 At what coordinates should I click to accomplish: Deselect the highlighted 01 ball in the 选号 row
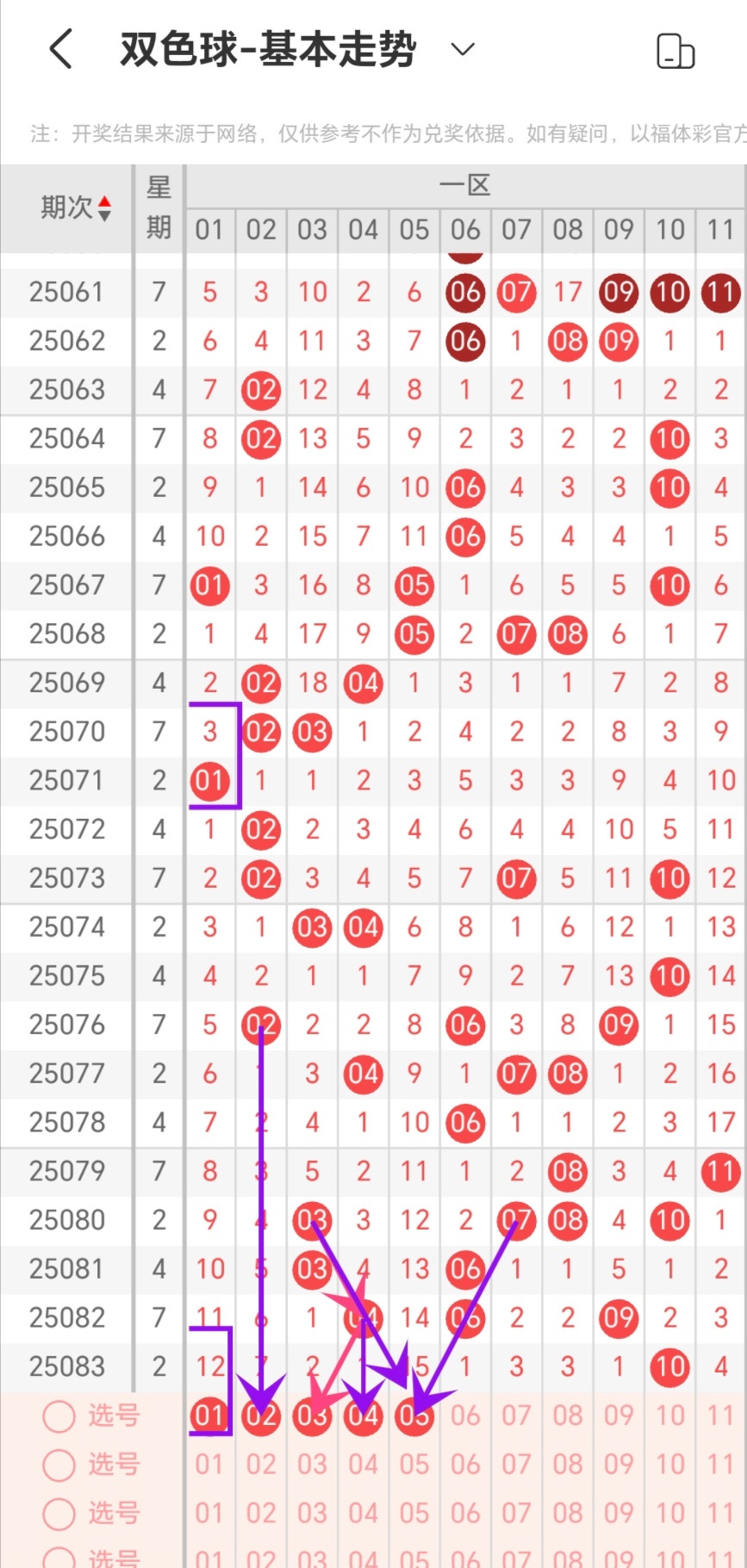209,1416
